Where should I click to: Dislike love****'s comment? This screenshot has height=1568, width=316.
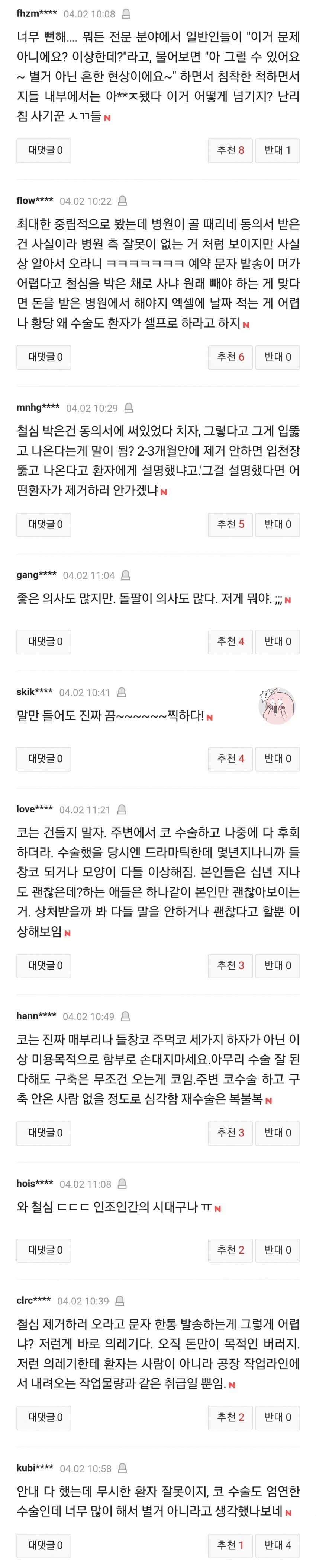(277, 965)
